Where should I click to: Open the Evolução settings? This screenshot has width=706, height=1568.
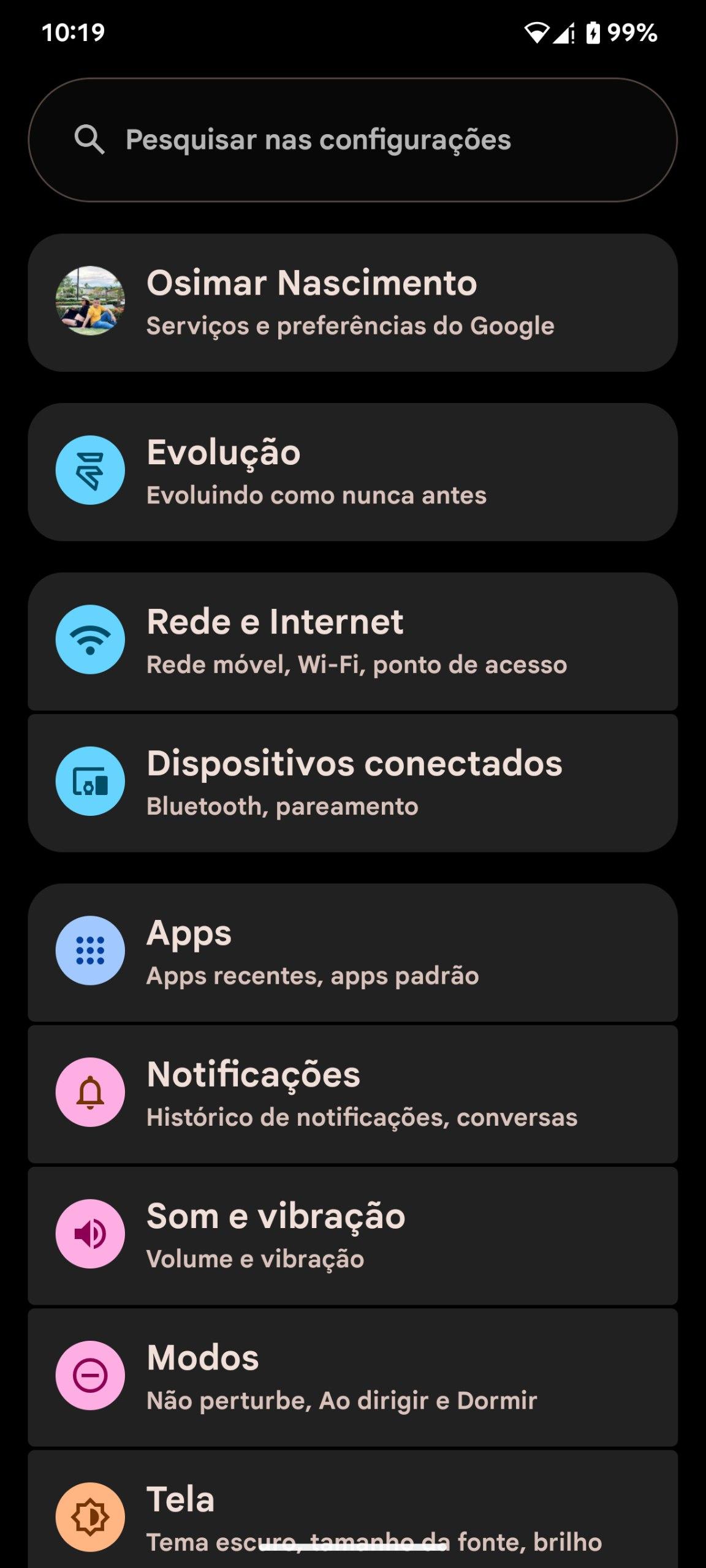353,472
